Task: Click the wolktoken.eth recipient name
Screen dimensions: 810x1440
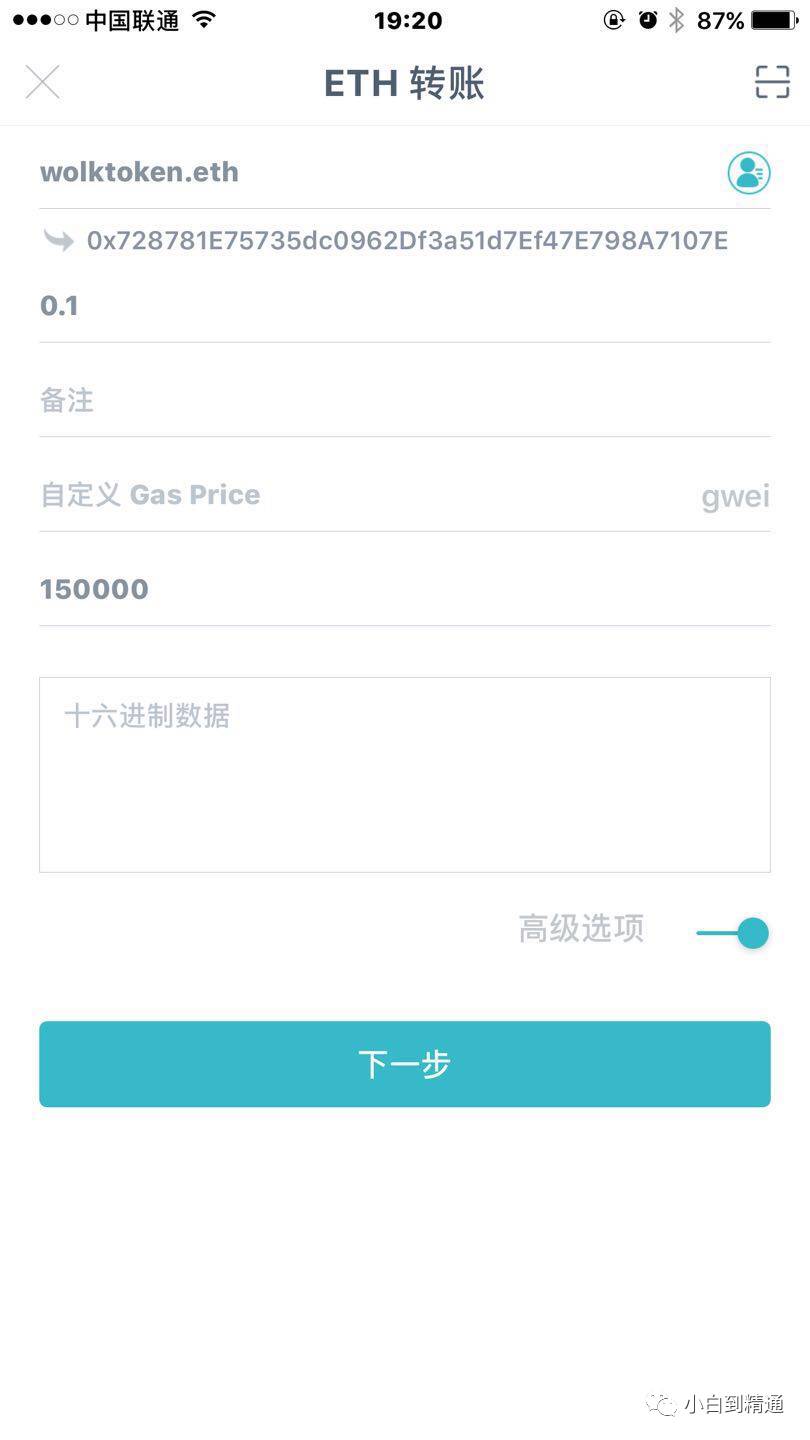Action: pos(138,172)
